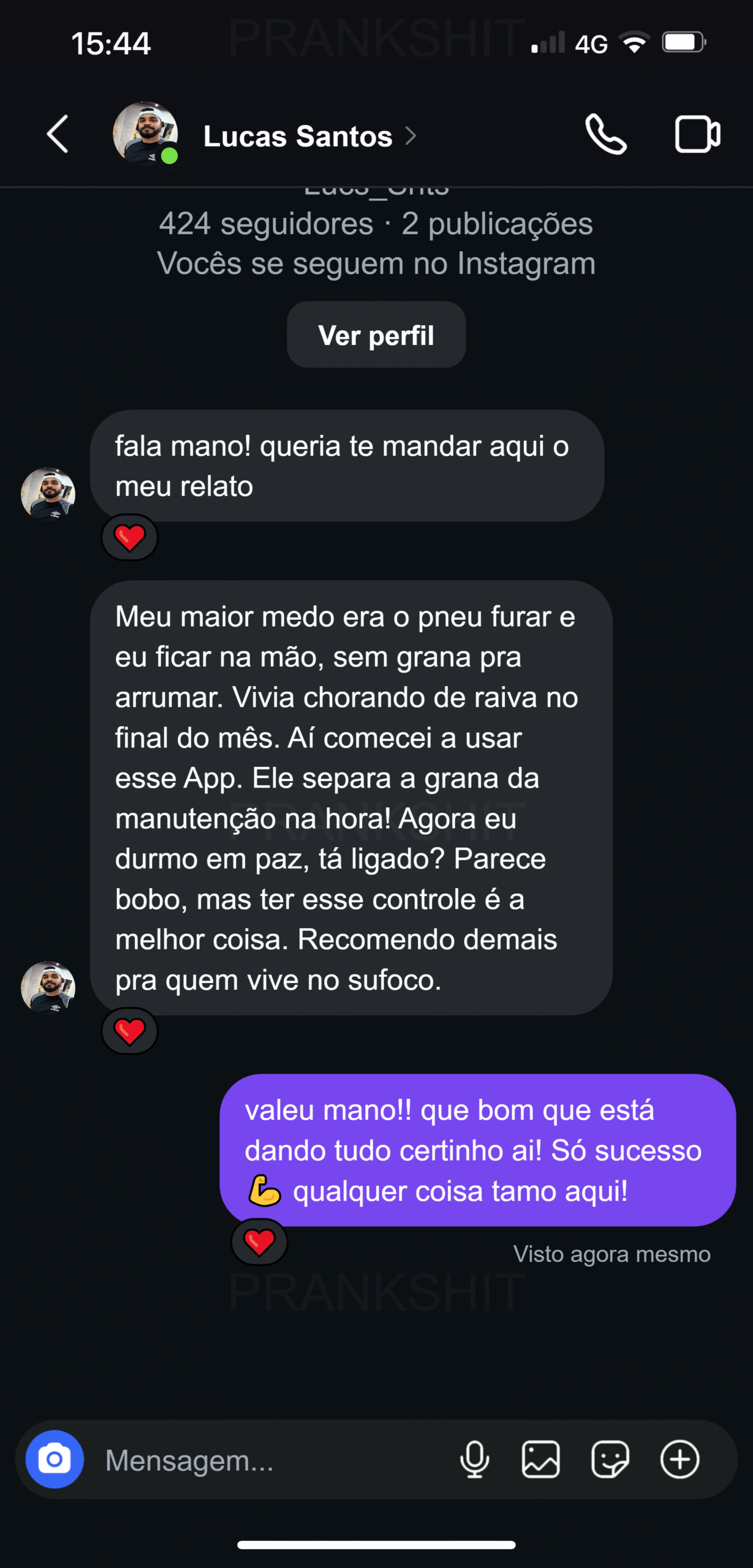Open the camera to send a photo
Viewport: 753px width, 1568px height.
[54, 1459]
